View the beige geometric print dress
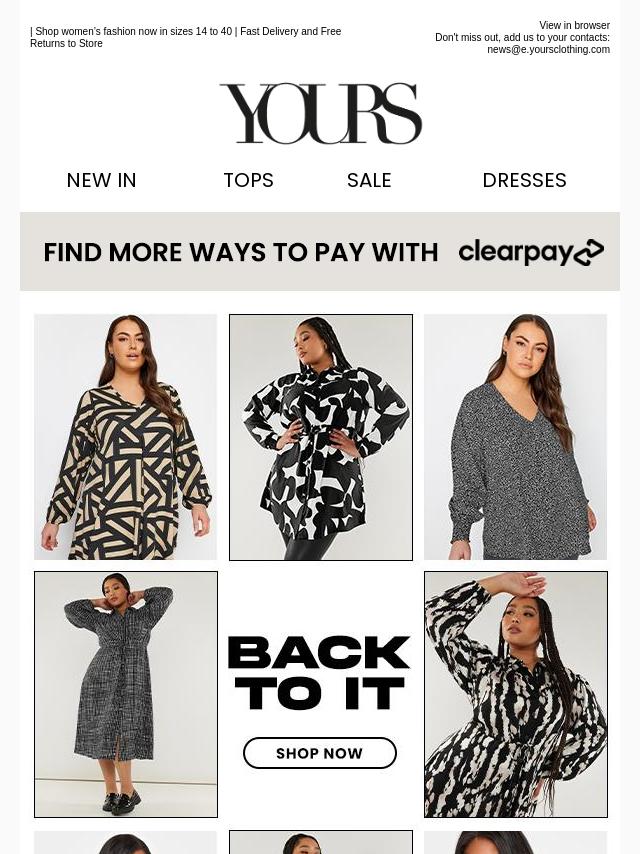The image size is (640, 854). 125,437
